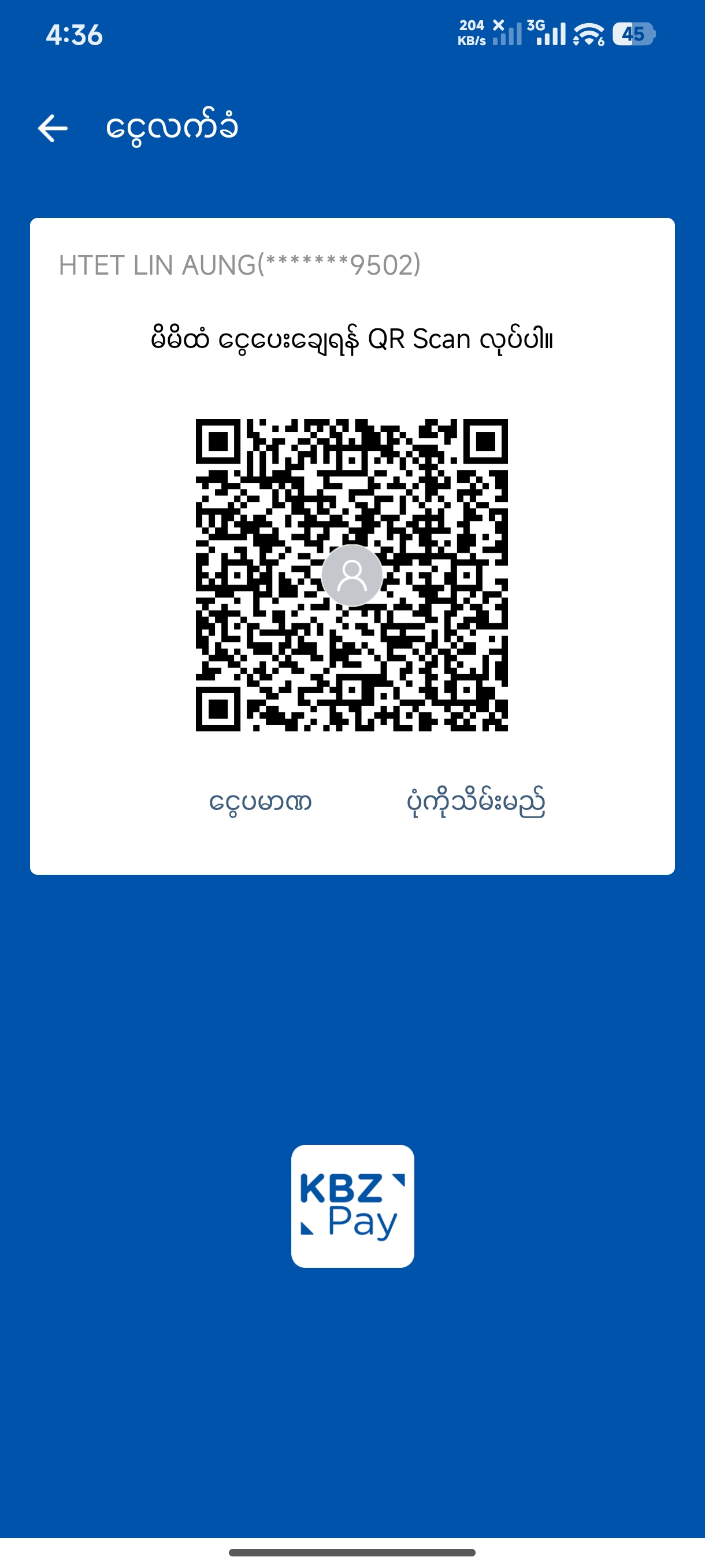Tap ငွေပမာဏ to set the amount
Image resolution: width=705 pixels, height=1568 pixels.
pyautogui.click(x=261, y=802)
